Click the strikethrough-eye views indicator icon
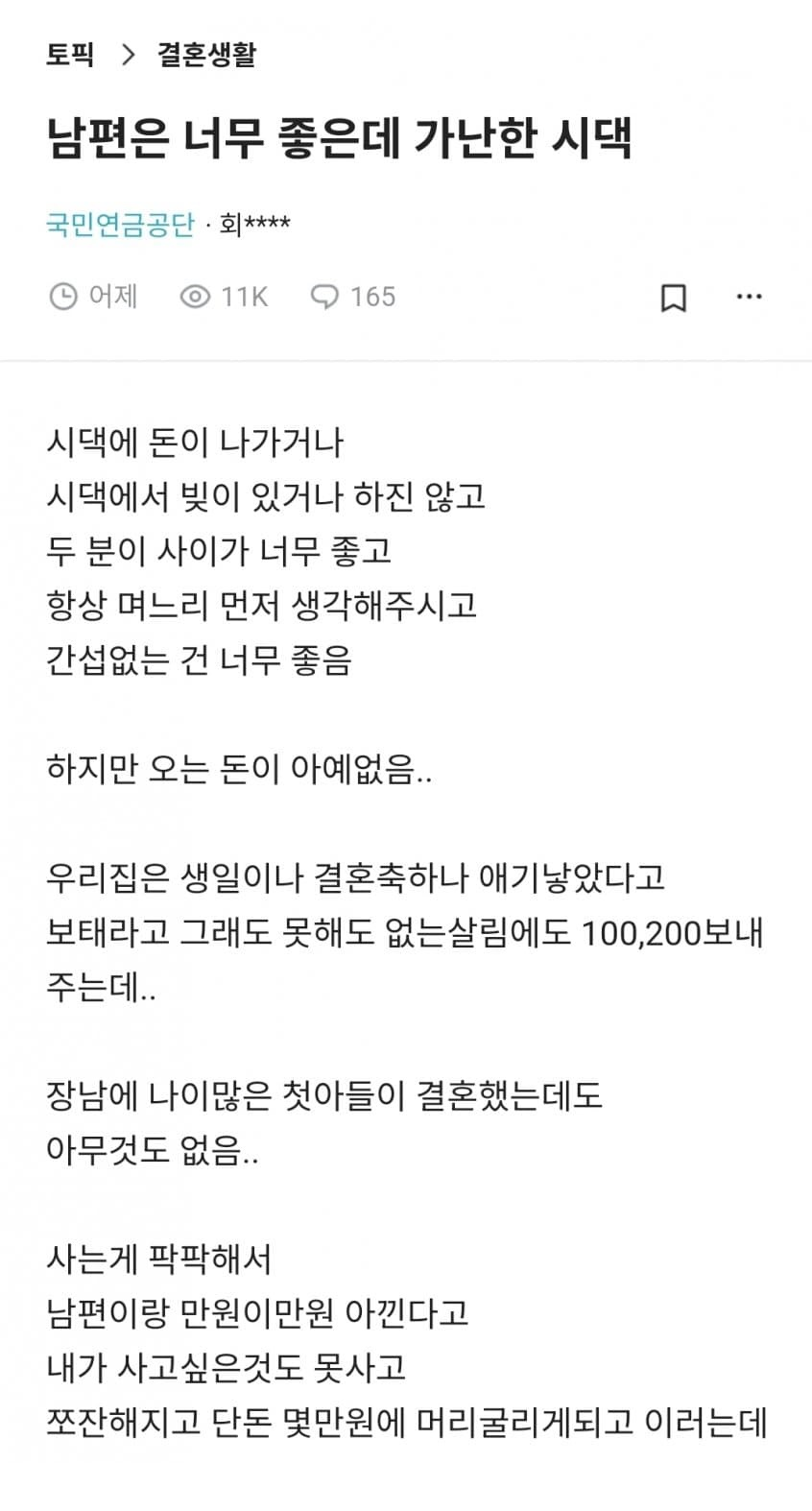Screen dimensions: 812x1511 pos(198,297)
